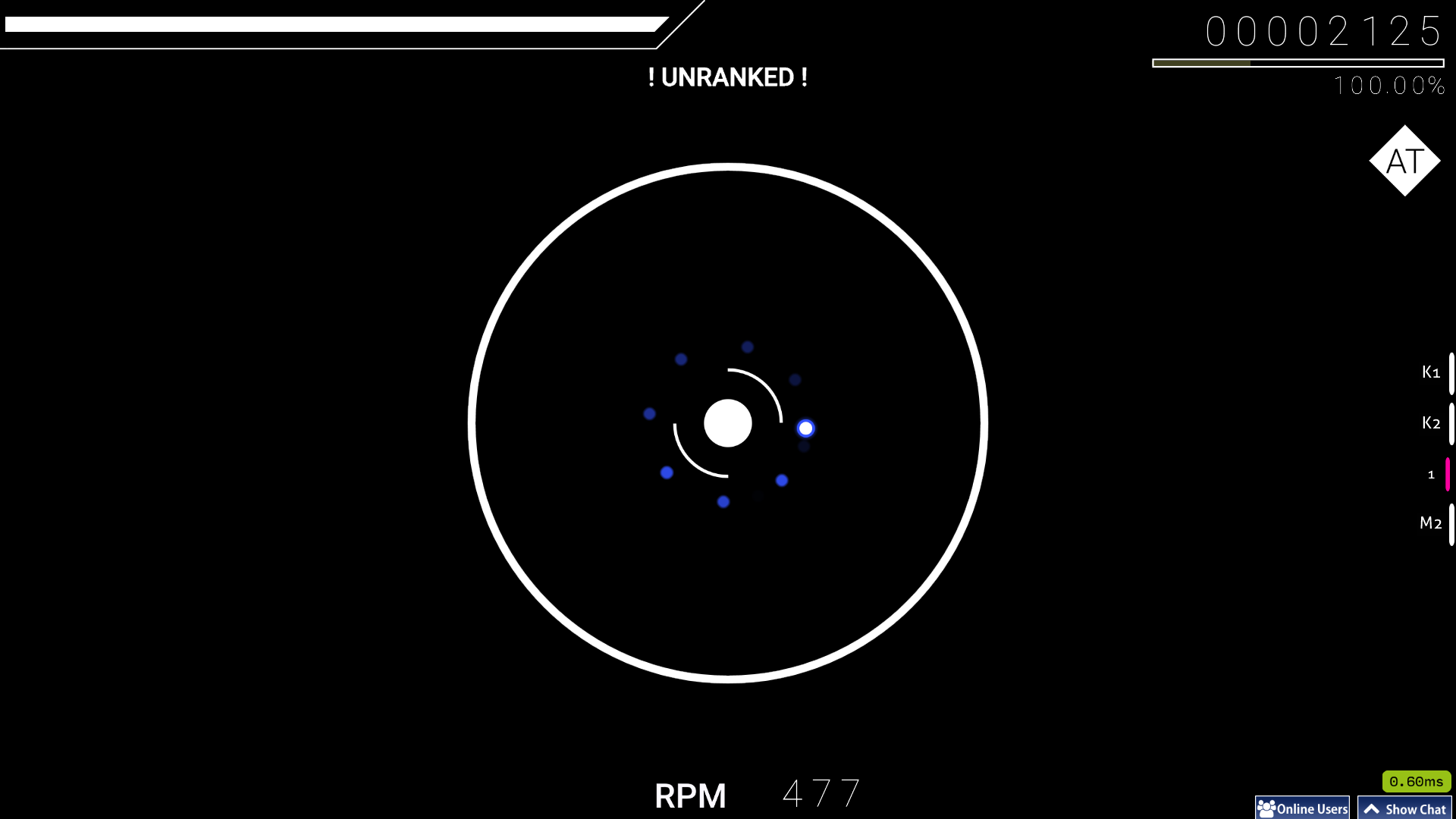The width and height of the screenshot is (1456, 819).
Task: Open the Online Users panel
Action: [1302, 808]
